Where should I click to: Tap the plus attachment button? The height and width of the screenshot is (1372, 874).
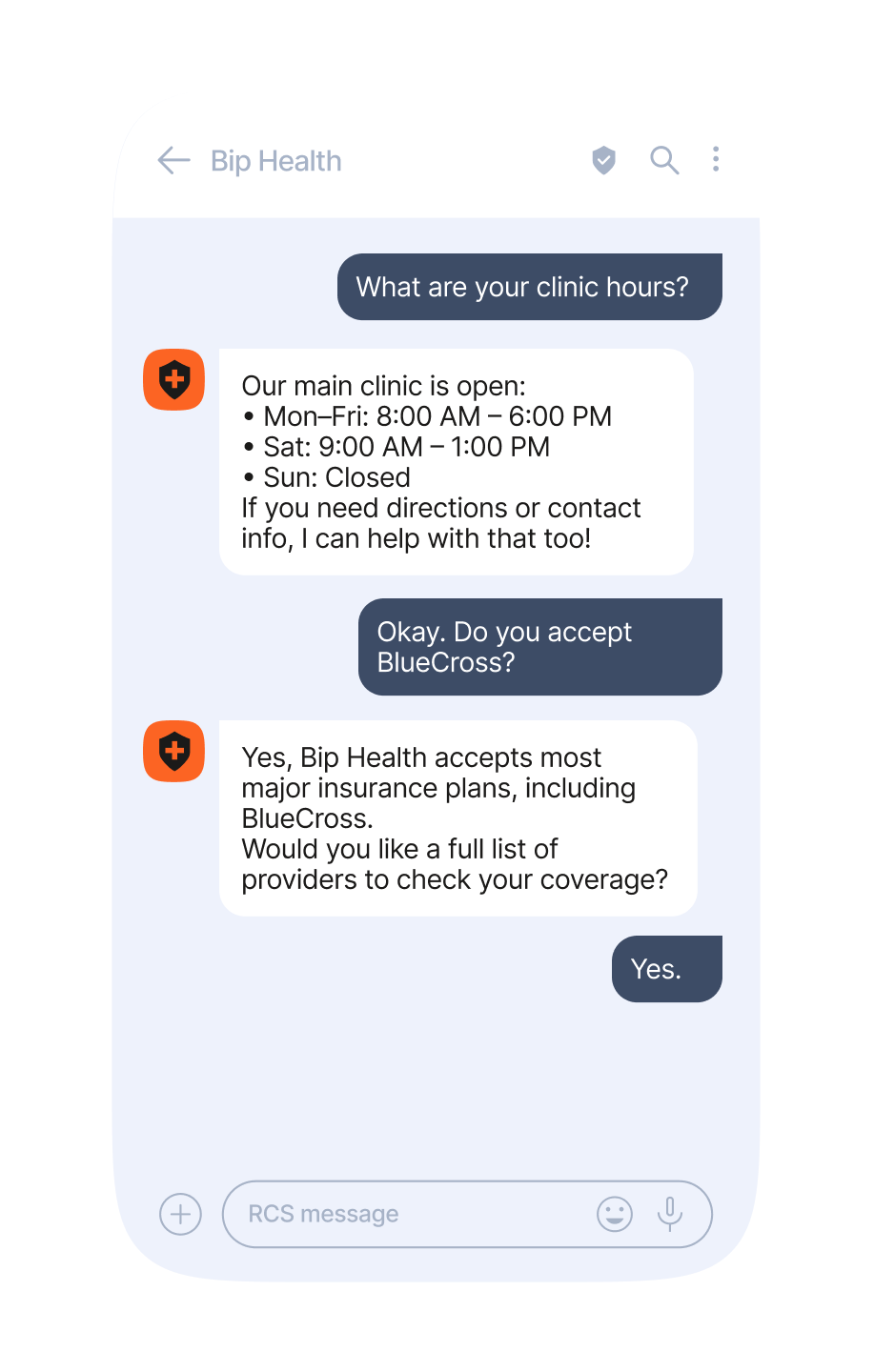(180, 1214)
